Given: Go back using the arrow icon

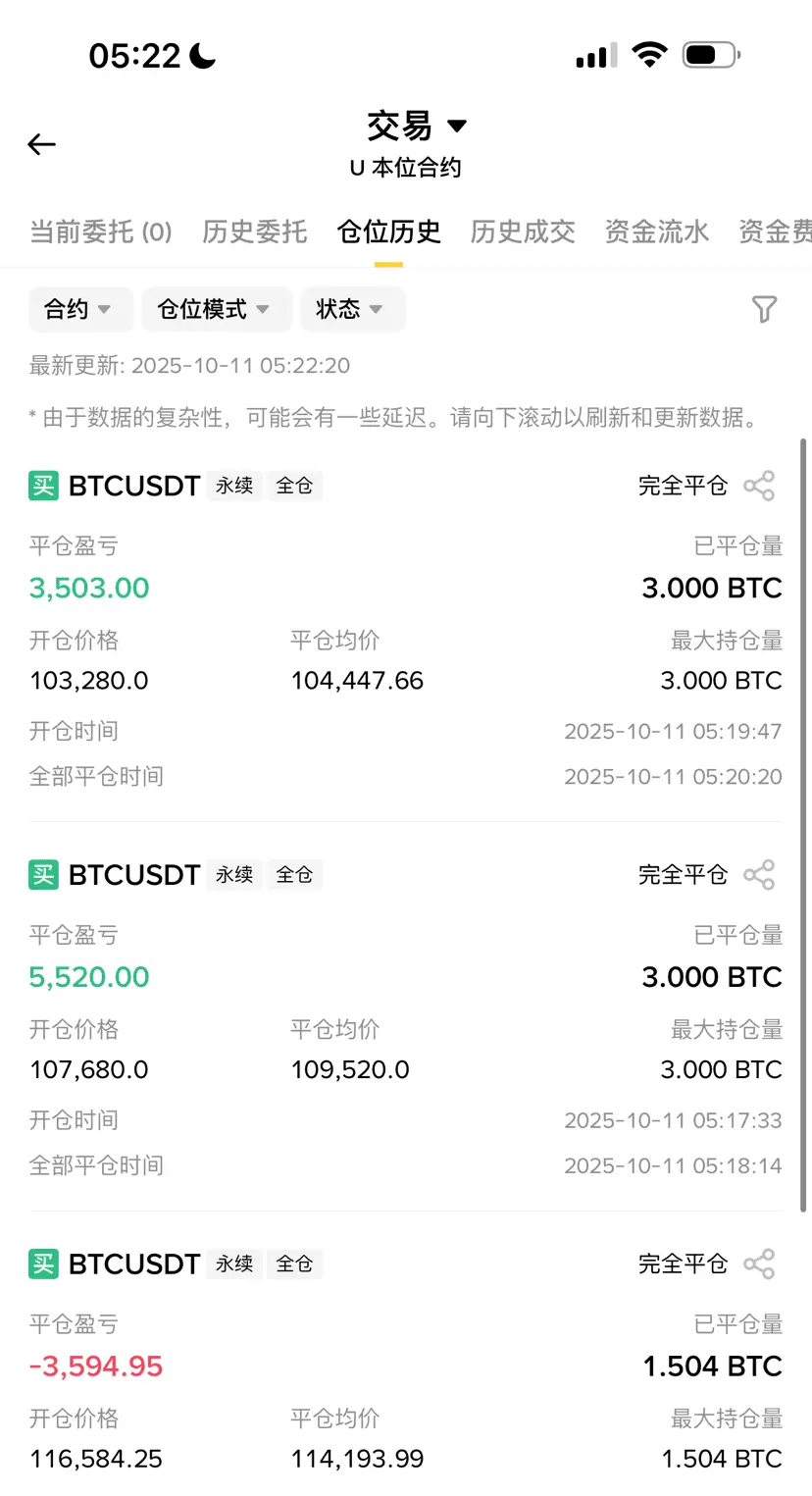Looking at the screenshot, I should (41, 145).
